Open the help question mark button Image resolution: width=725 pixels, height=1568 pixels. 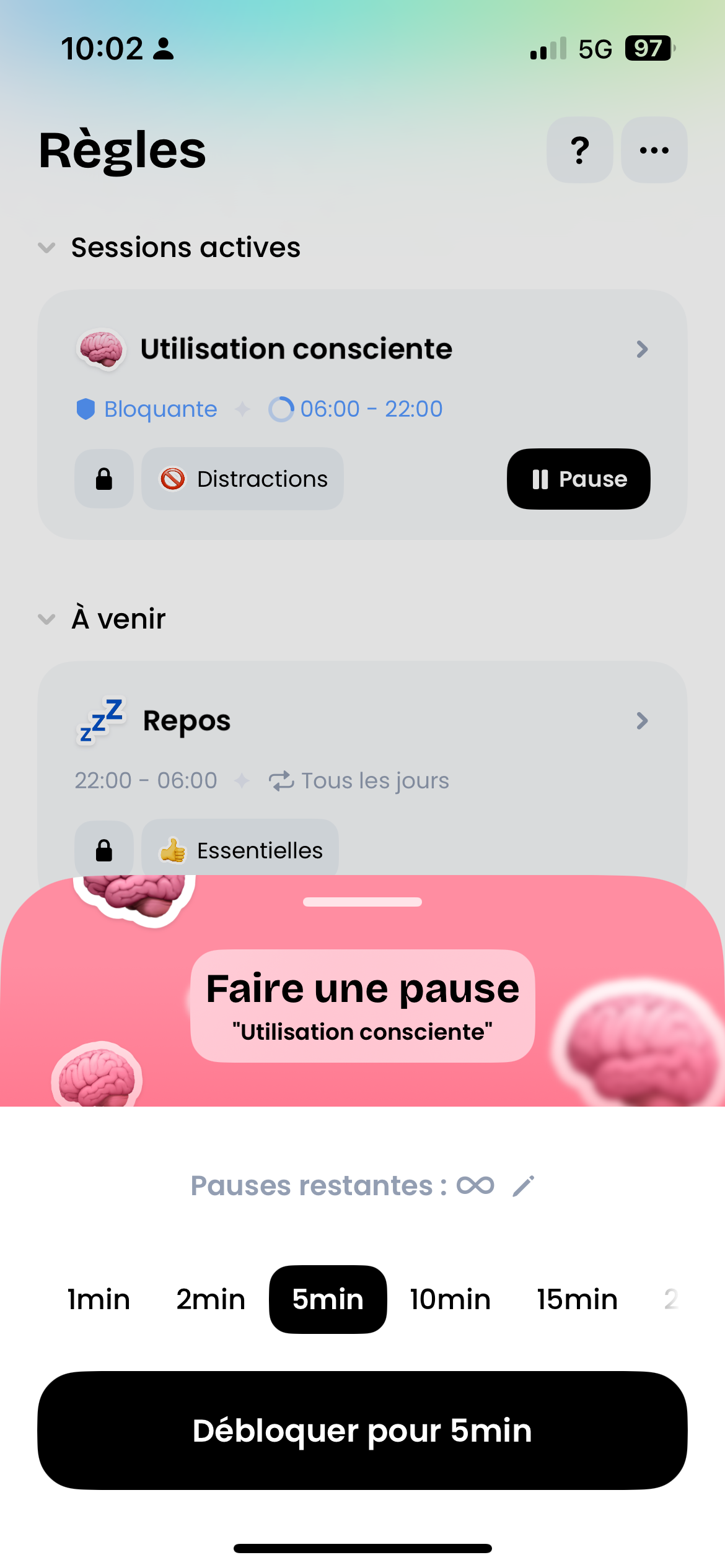pos(579,150)
